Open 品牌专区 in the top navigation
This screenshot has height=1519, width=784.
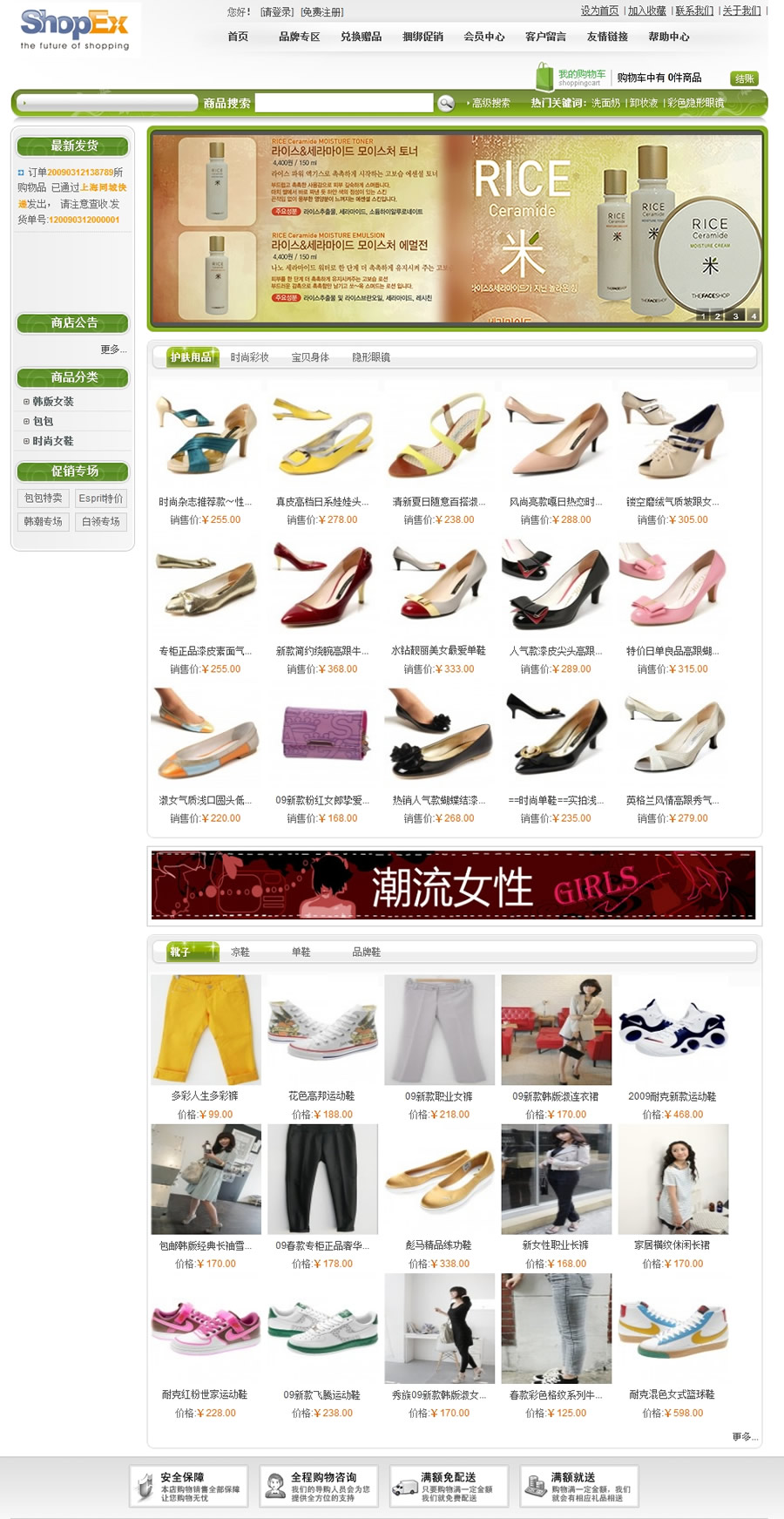pos(299,37)
